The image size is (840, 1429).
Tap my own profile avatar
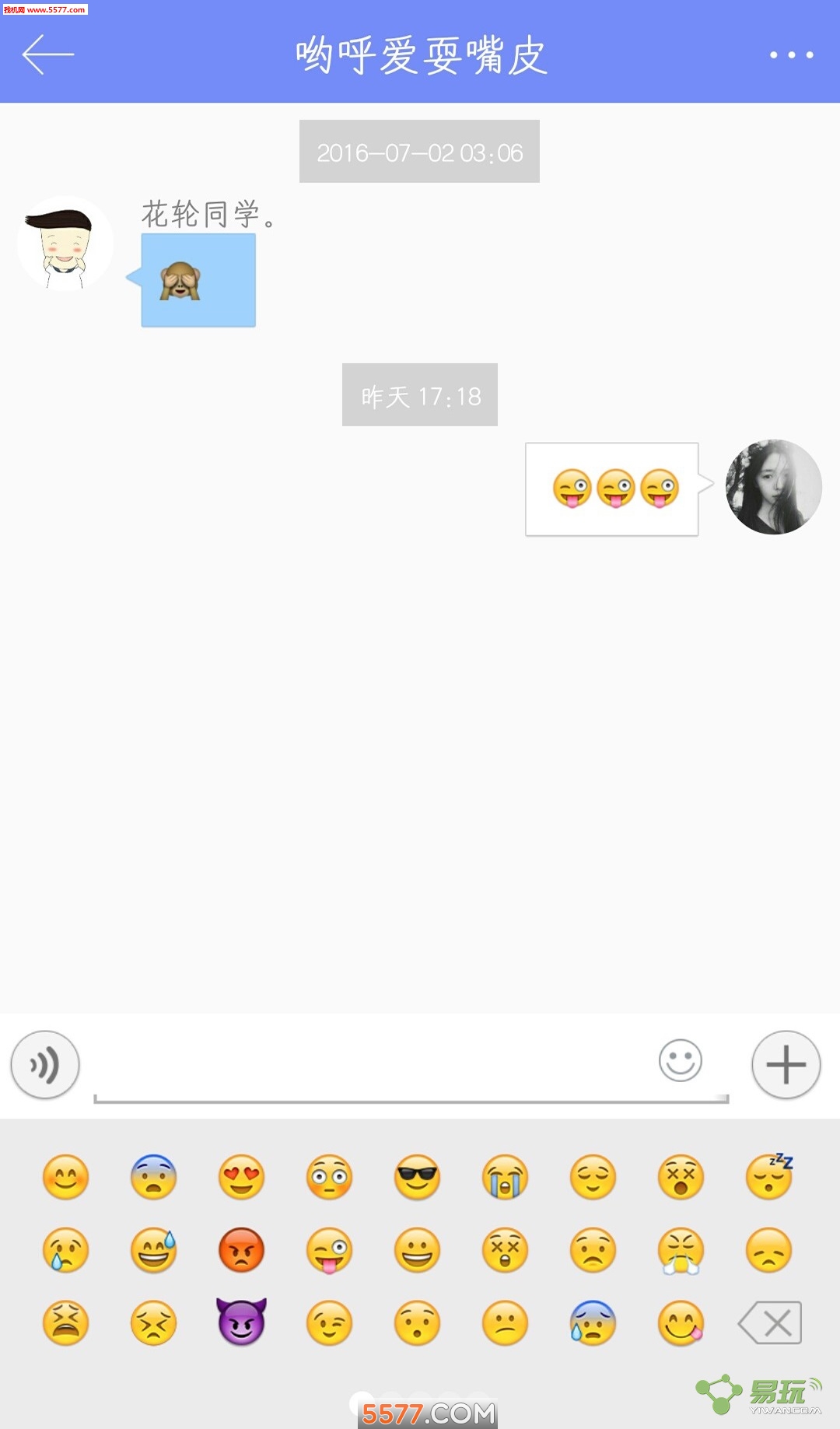773,487
